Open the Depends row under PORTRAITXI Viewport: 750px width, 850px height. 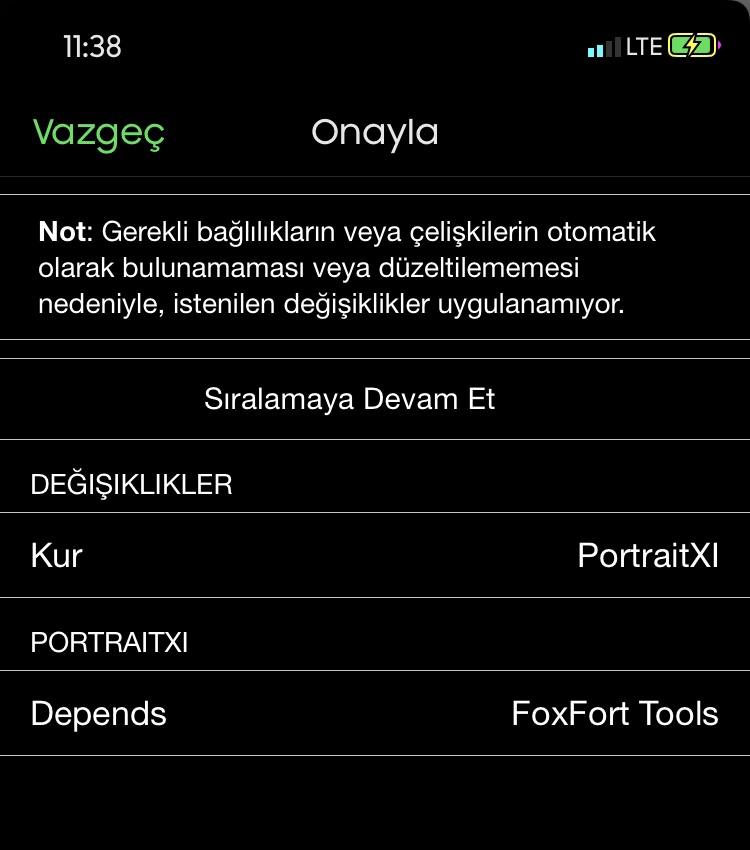point(375,713)
